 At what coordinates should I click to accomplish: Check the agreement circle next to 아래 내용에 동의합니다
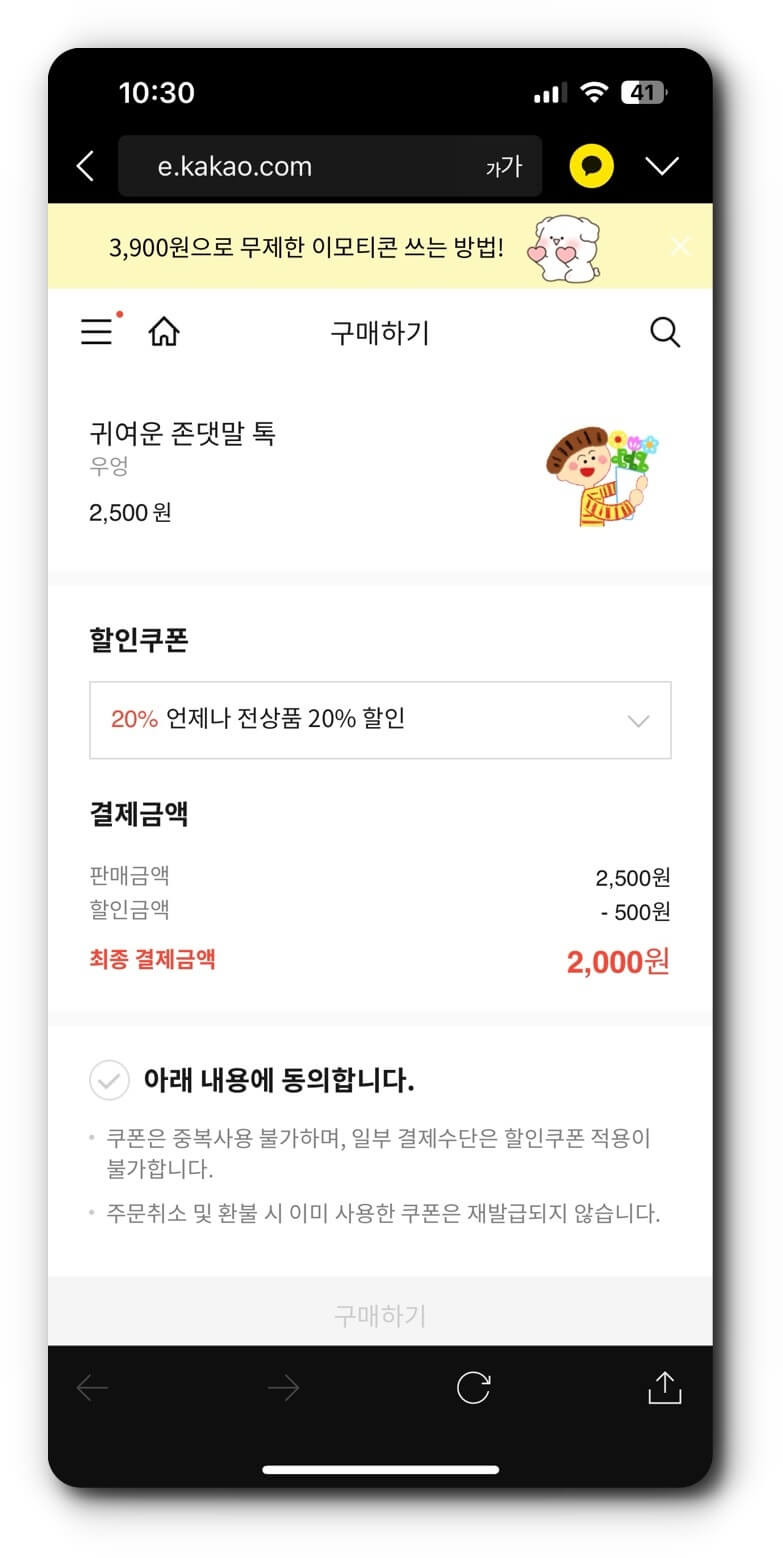109,1080
